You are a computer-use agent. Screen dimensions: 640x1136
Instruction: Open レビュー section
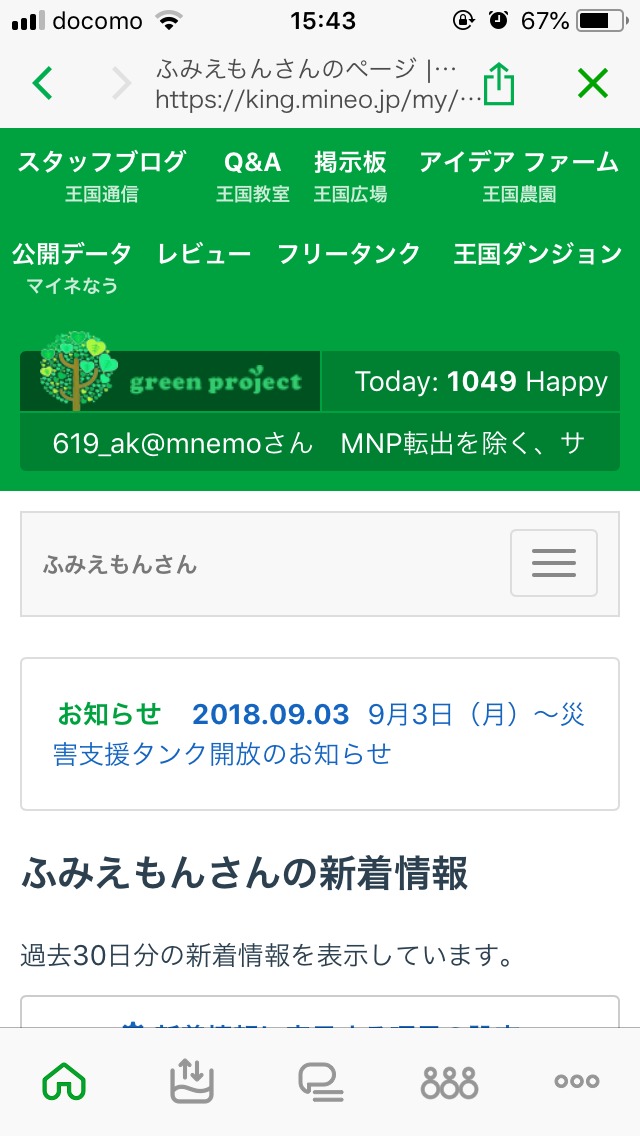coord(204,254)
